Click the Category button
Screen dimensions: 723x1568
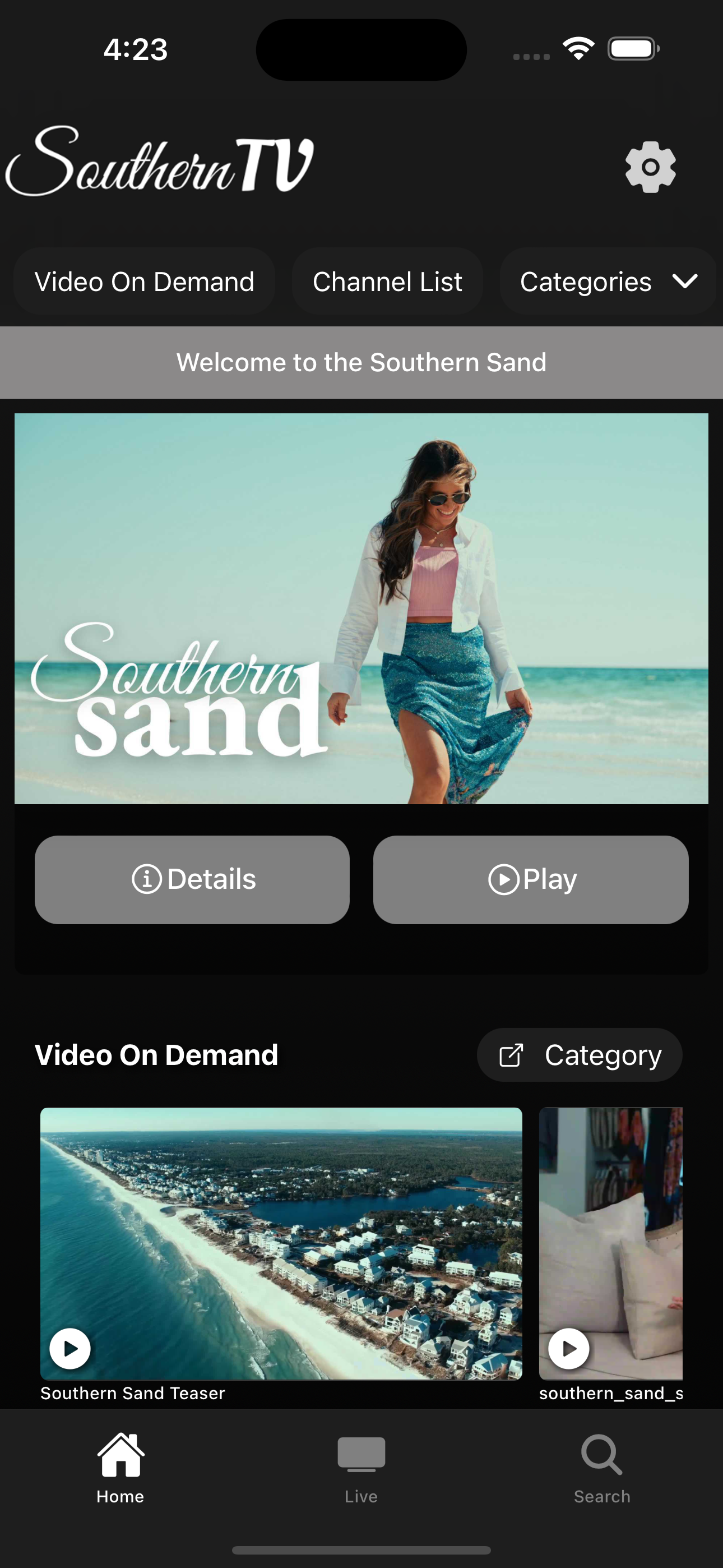(580, 1054)
